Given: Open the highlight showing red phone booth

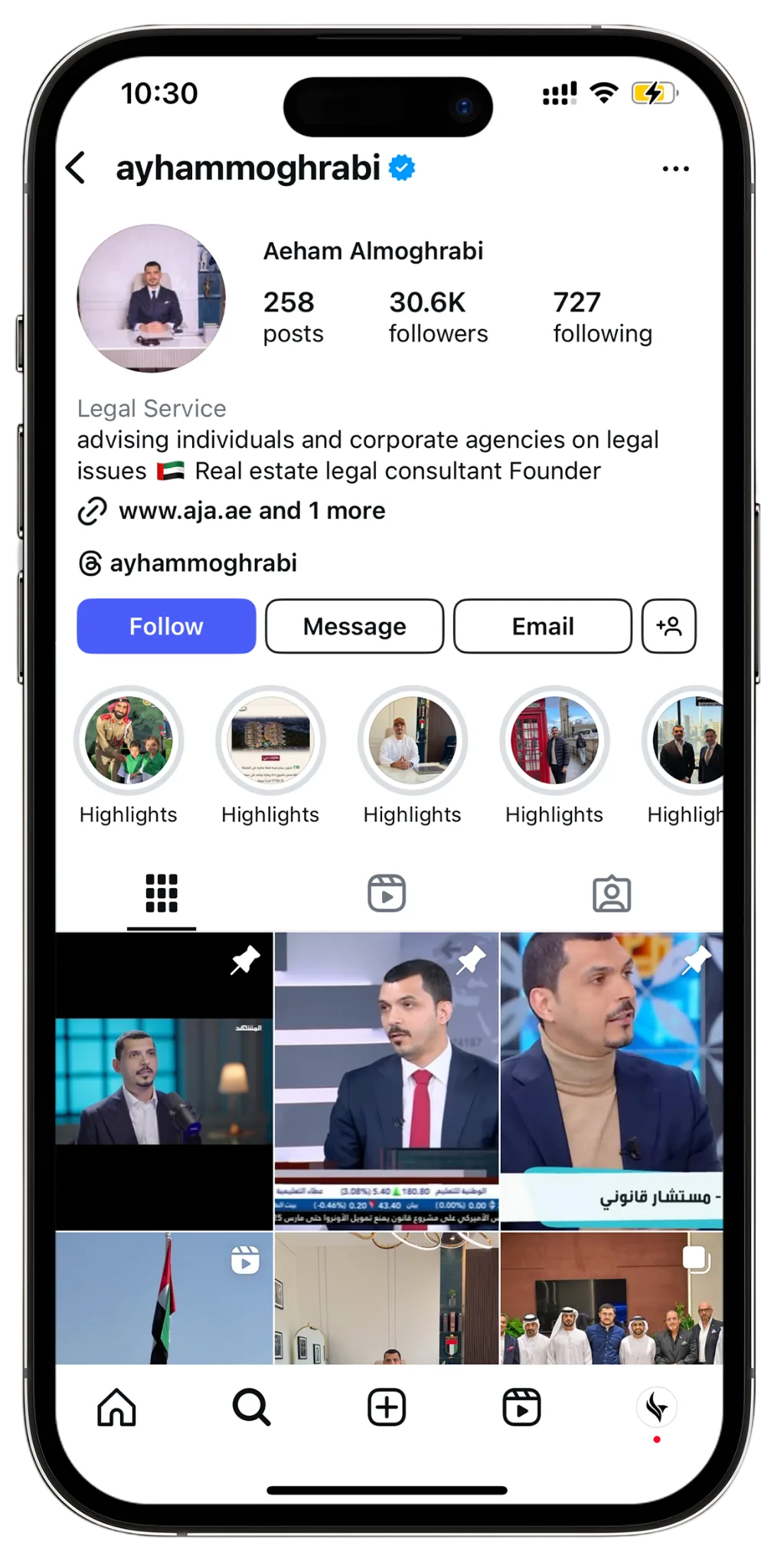Looking at the screenshot, I should tap(554, 741).
